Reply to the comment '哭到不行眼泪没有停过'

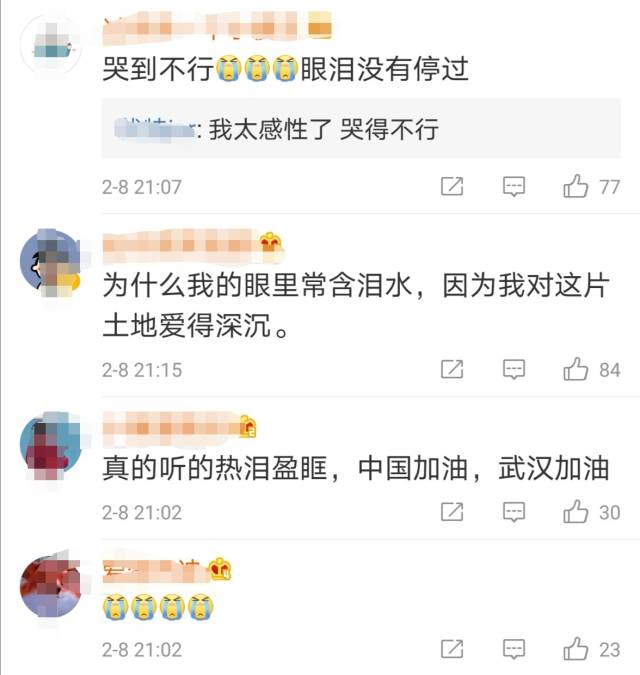(x=514, y=187)
